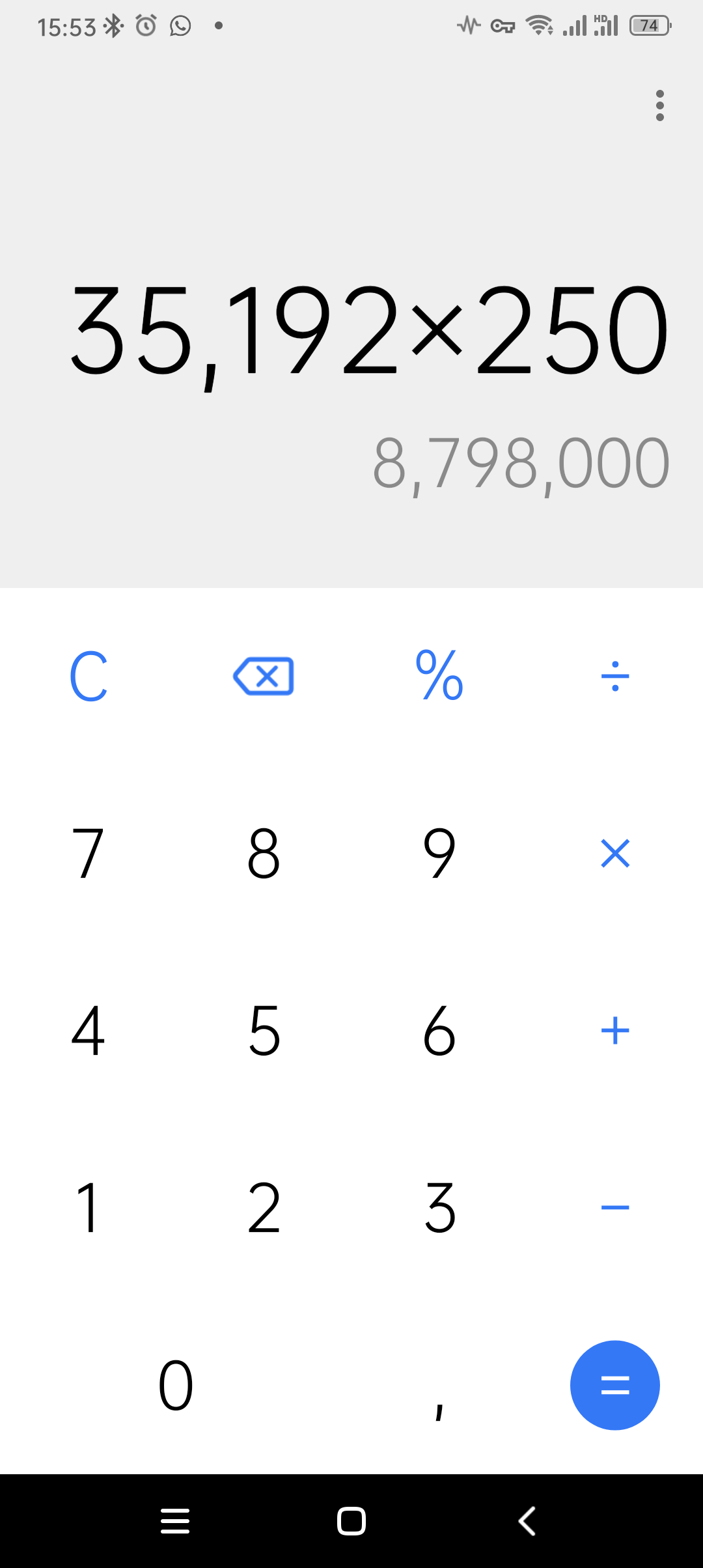Tap the percent key

point(439,677)
